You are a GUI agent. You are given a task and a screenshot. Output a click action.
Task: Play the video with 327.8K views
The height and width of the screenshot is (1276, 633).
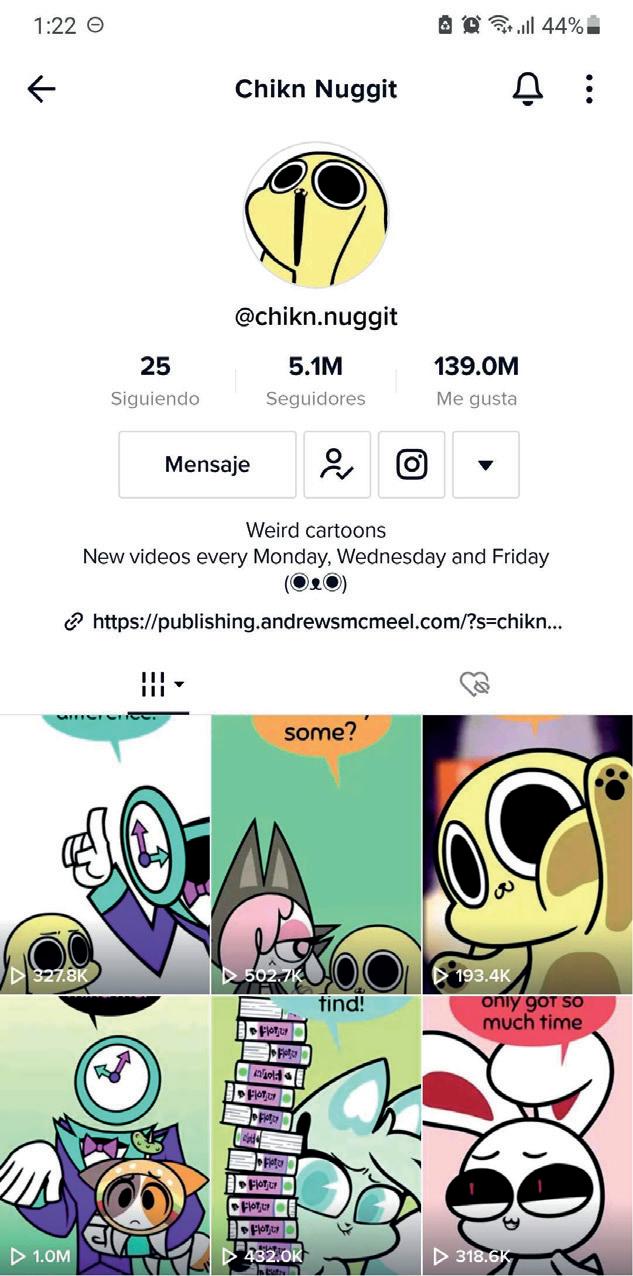tap(105, 855)
